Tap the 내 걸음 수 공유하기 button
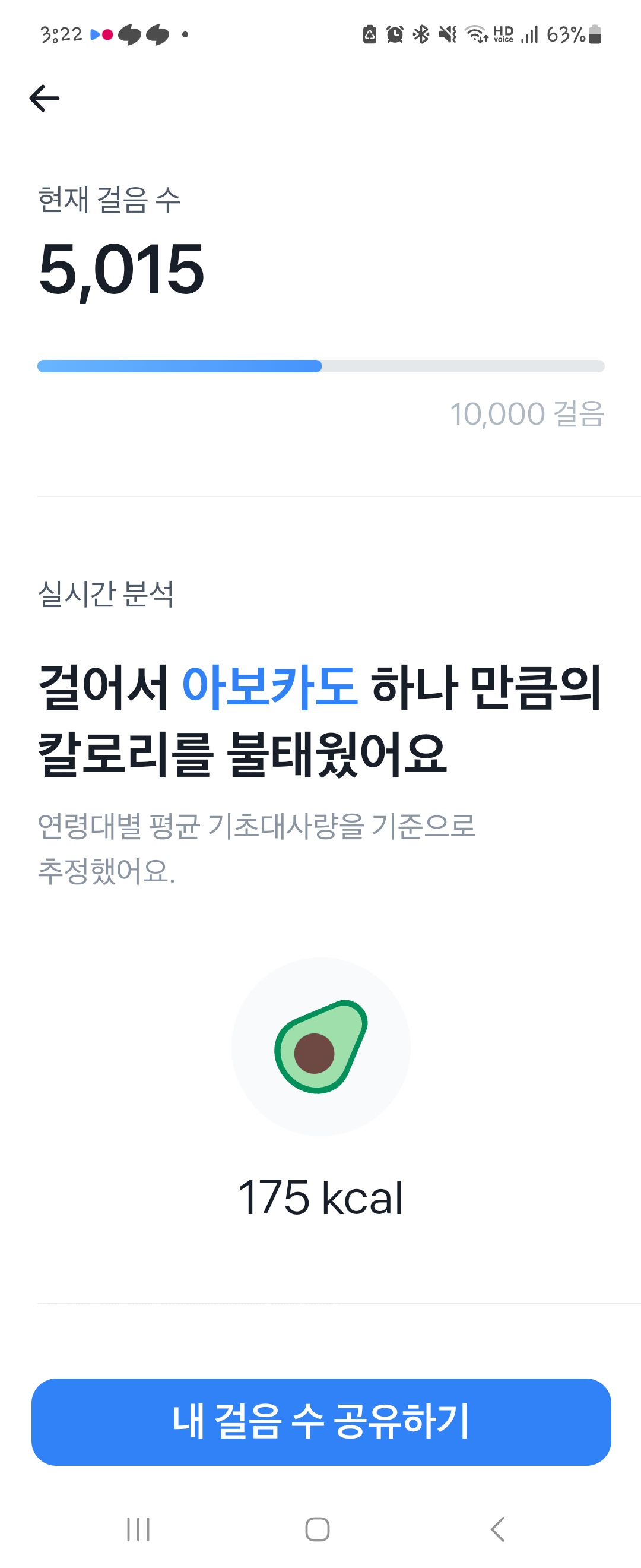Screen dimensions: 641x1568 [321, 1421]
